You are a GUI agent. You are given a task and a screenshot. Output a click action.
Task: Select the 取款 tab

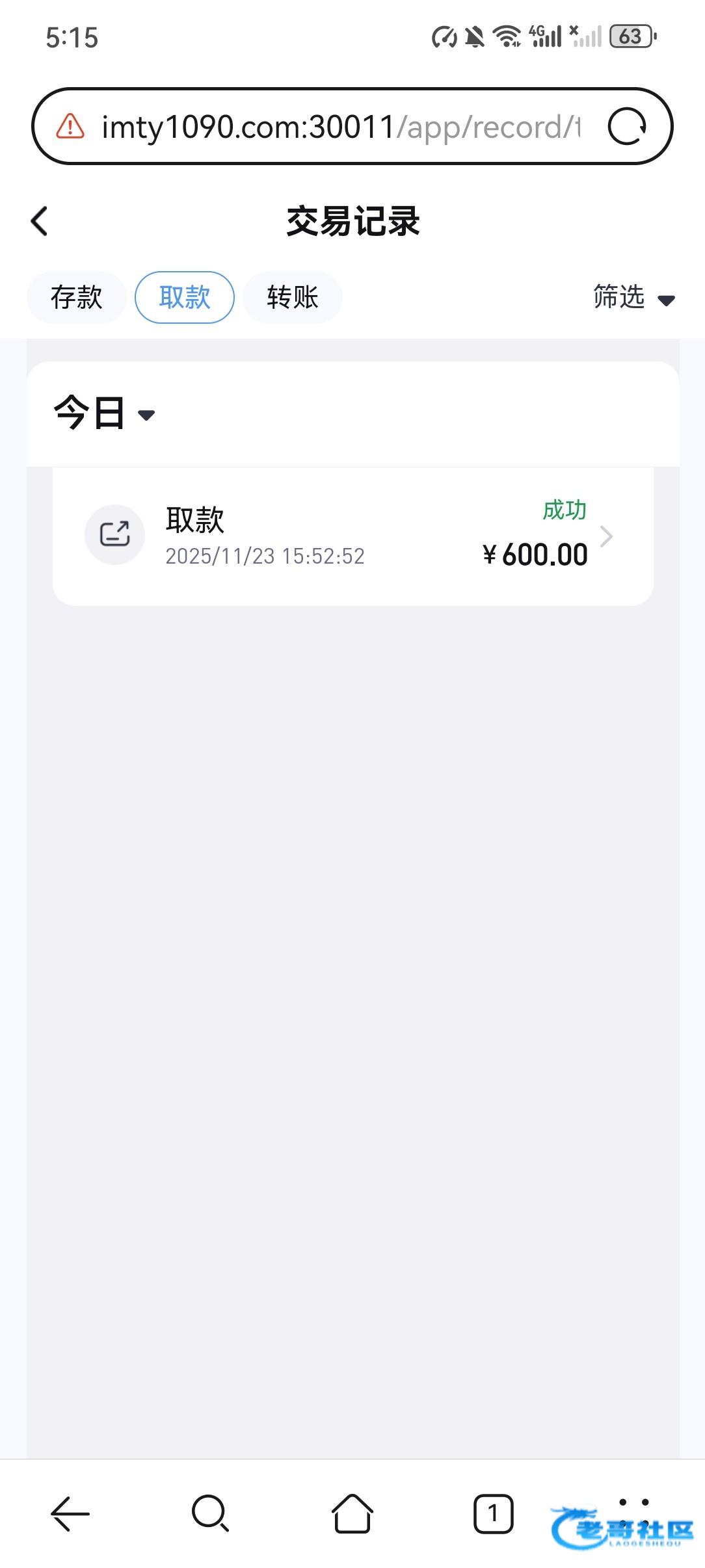[x=185, y=298]
